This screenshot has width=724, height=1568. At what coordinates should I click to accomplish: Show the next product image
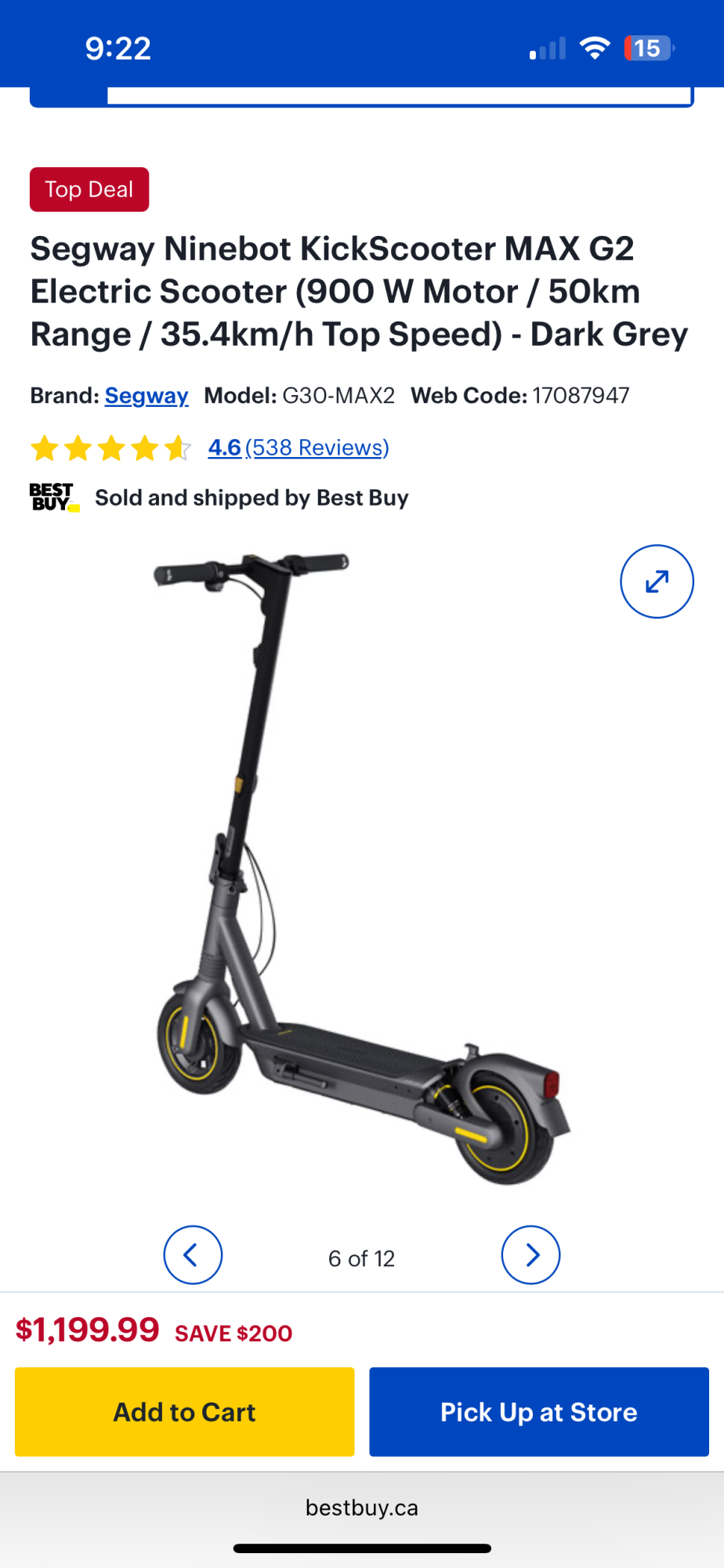click(x=530, y=1255)
